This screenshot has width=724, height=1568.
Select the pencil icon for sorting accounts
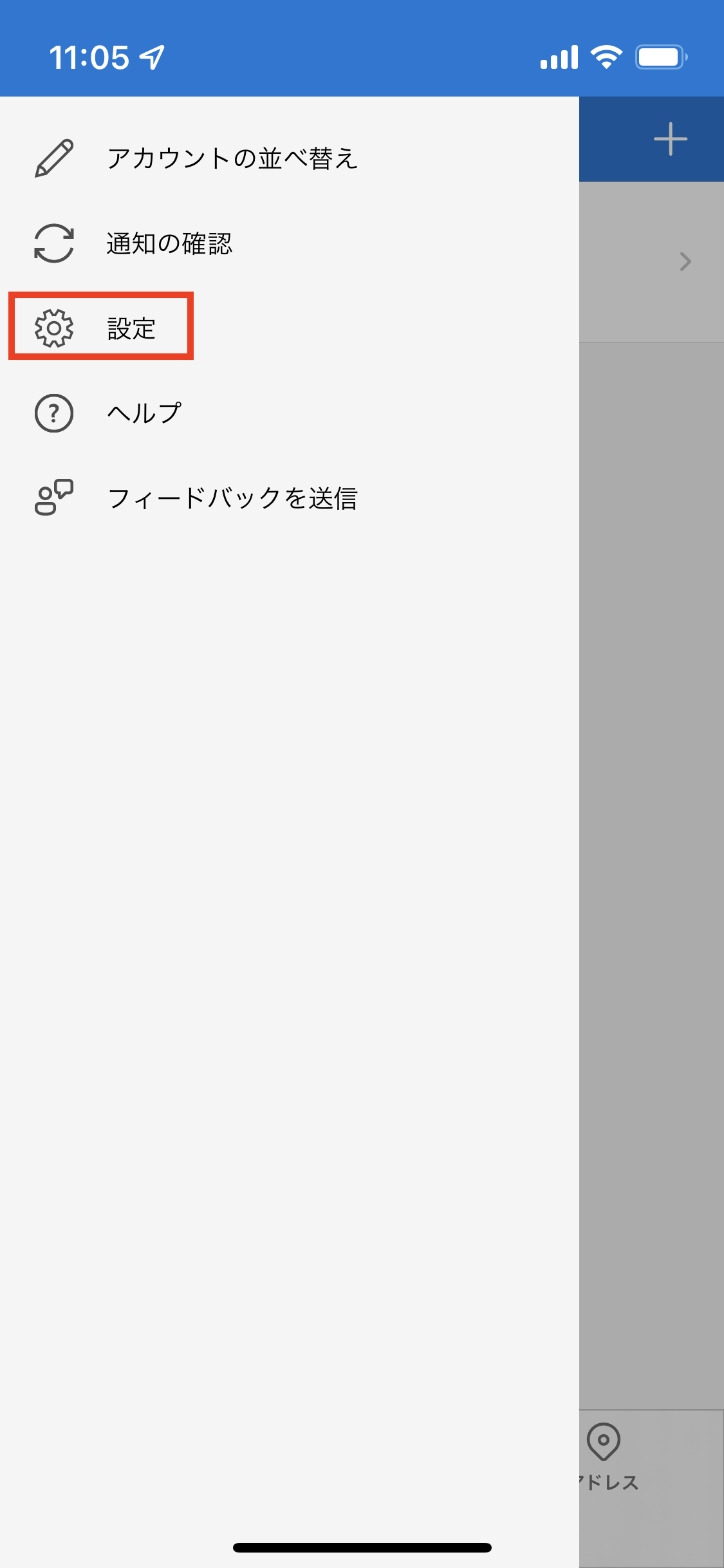(x=55, y=158)
